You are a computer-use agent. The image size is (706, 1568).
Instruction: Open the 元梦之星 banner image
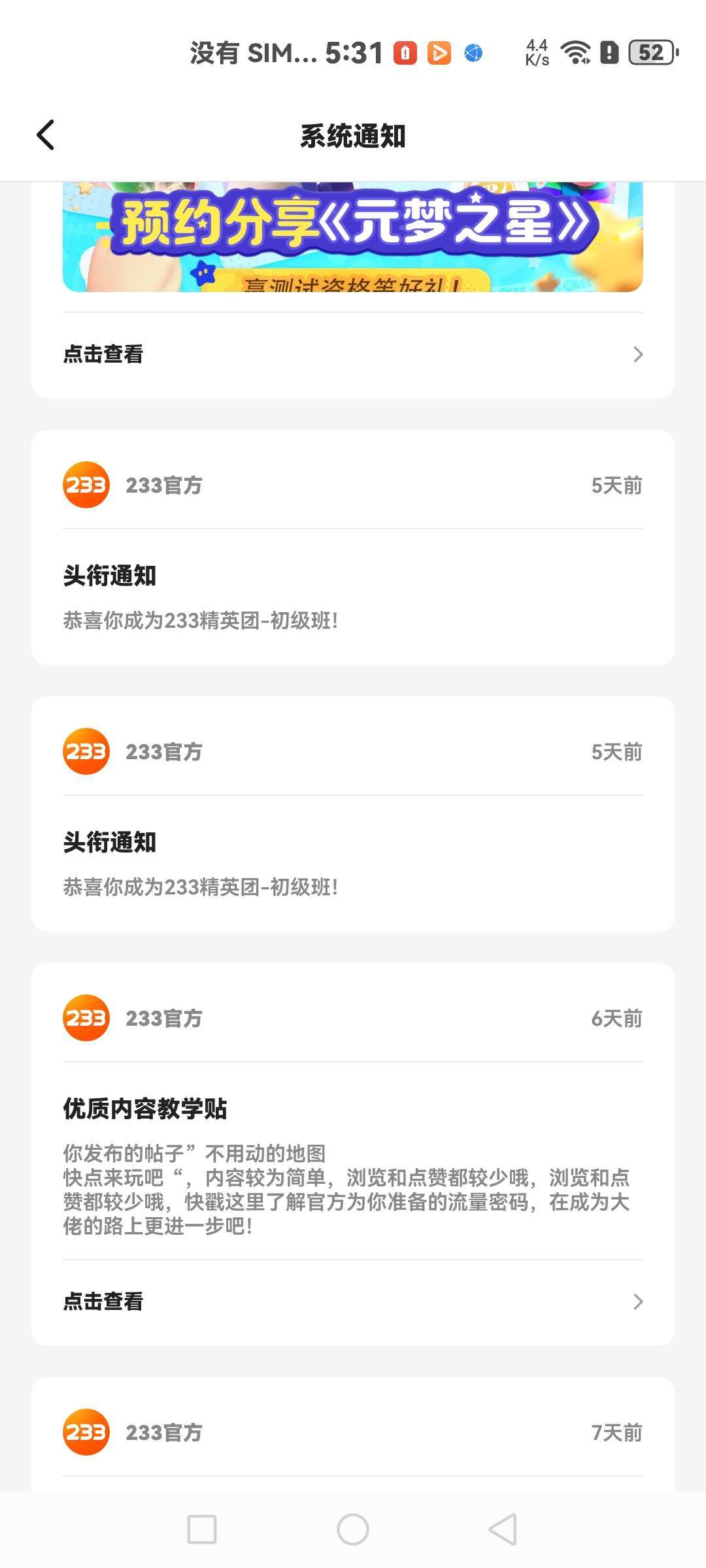tap(353, 238)
